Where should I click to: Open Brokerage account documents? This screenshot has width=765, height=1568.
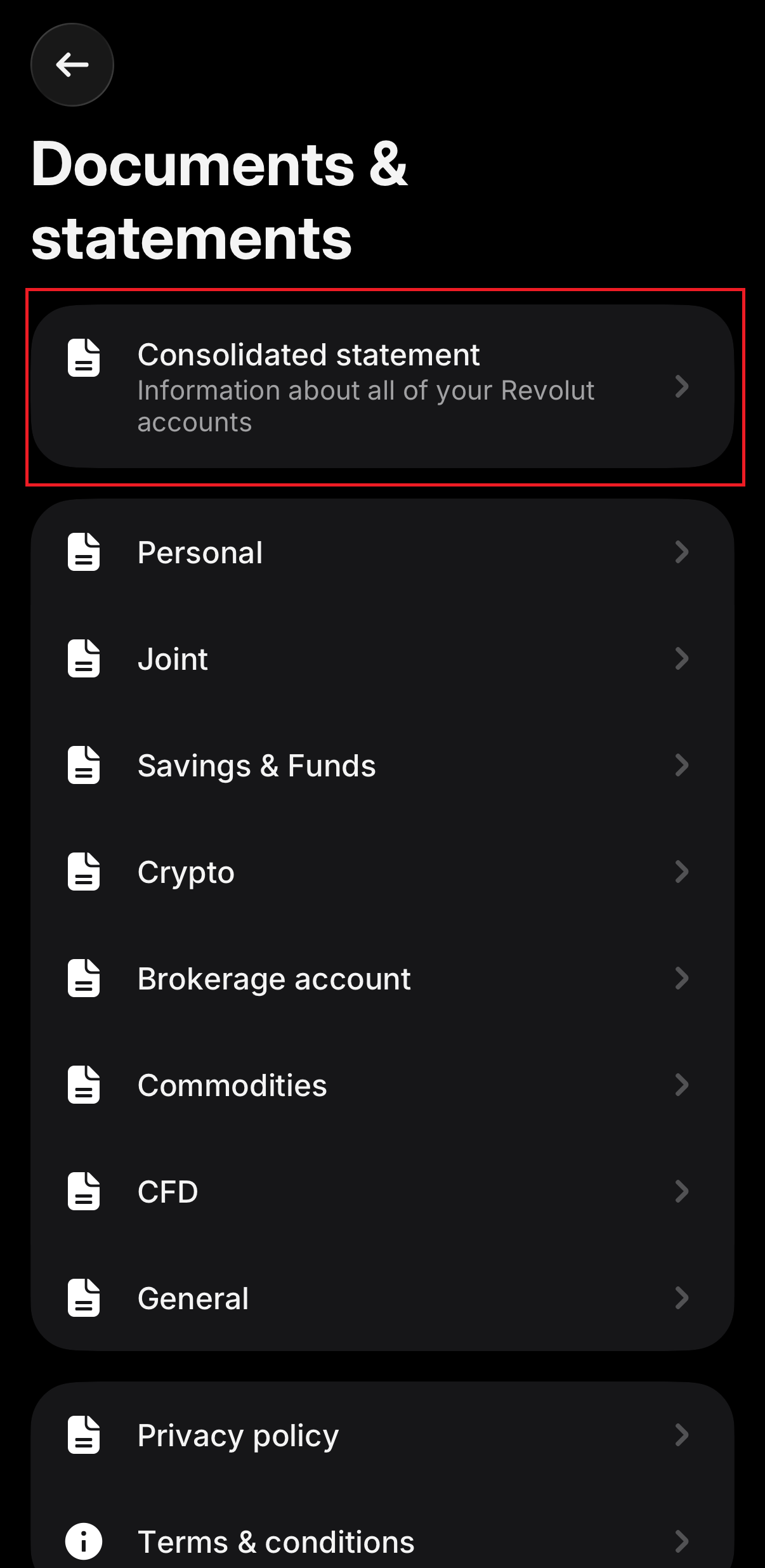(382, 979)
